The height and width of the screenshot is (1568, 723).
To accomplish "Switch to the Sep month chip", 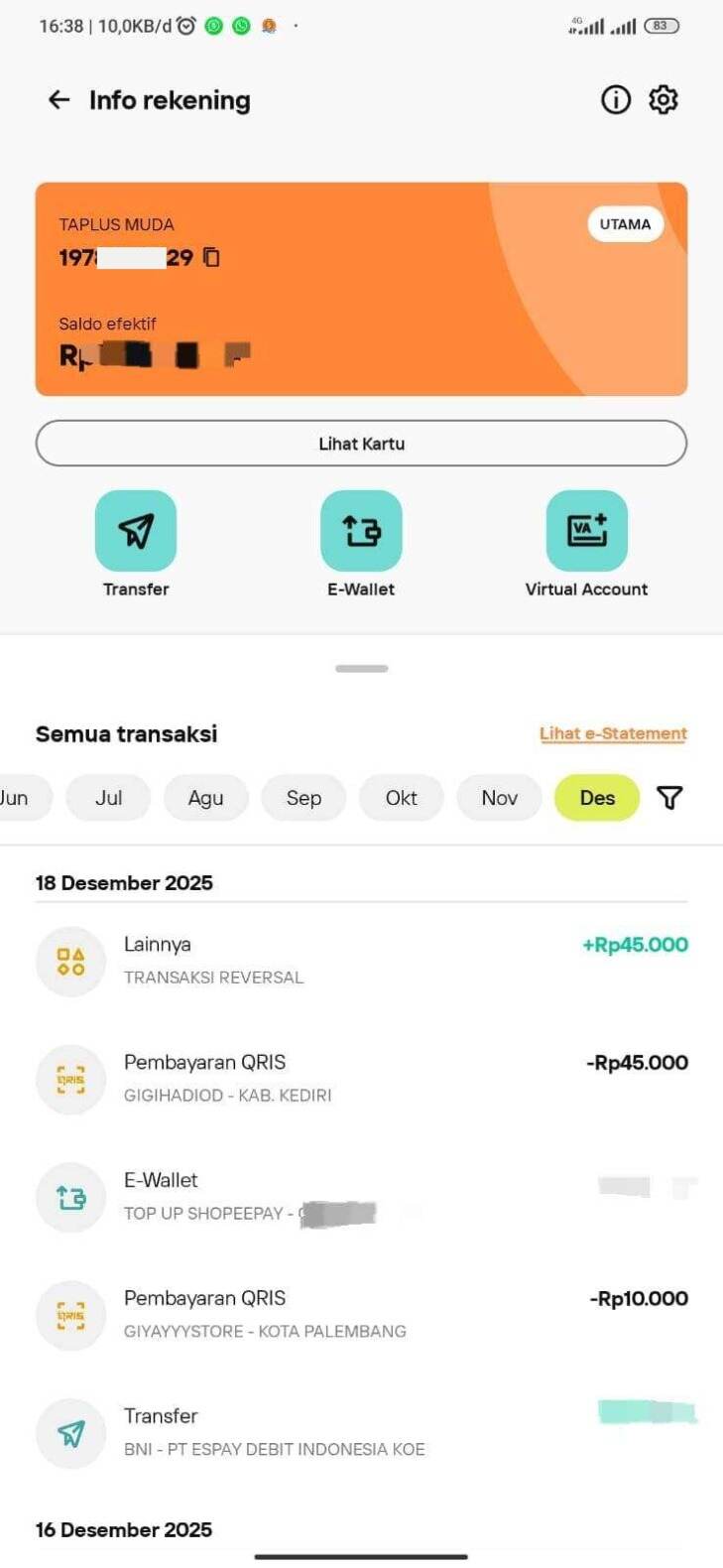I will pyautogui.click(x=303, y=798).
